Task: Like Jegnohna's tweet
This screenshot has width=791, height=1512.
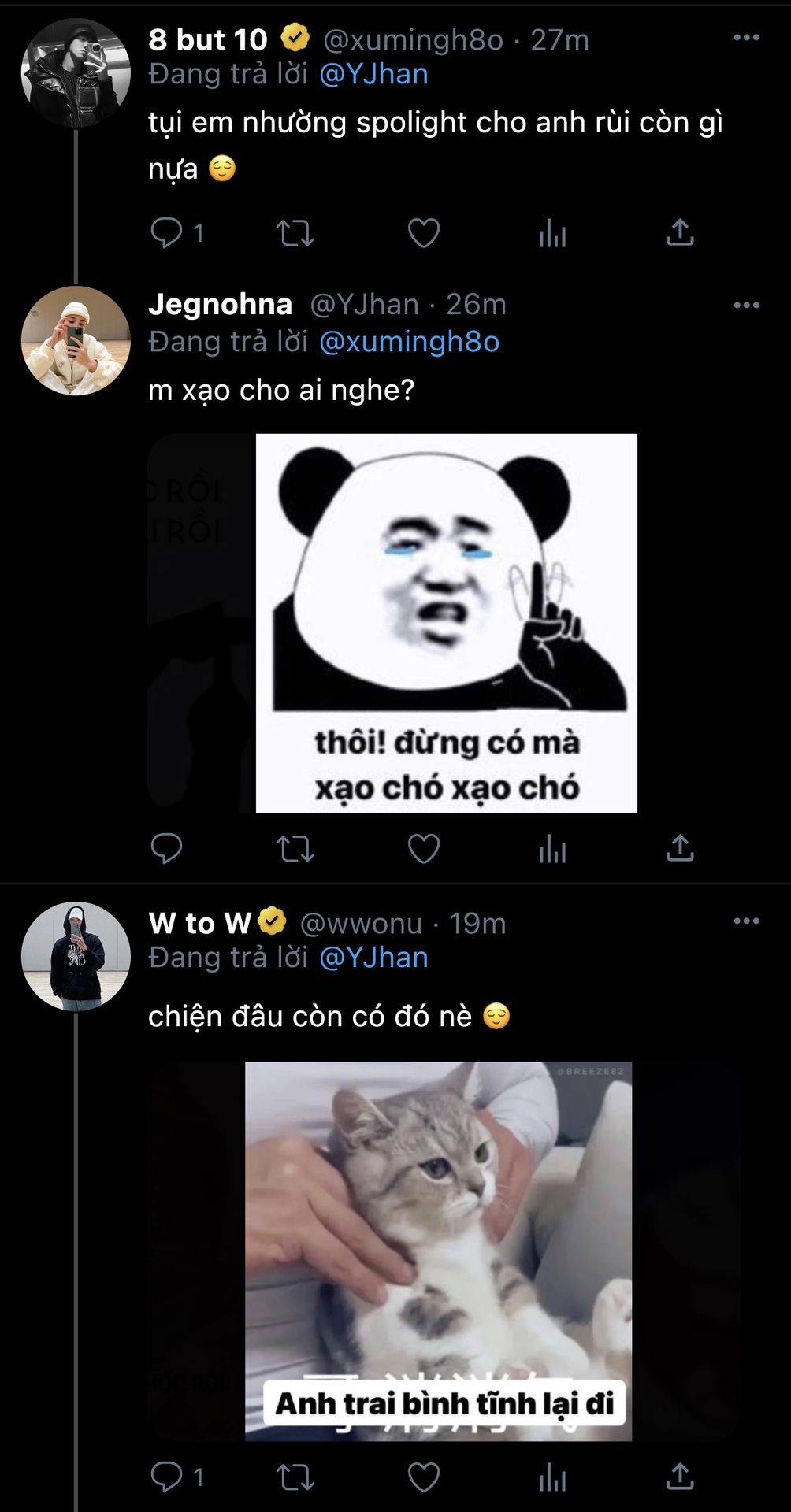Action: (x=424, y=849)
